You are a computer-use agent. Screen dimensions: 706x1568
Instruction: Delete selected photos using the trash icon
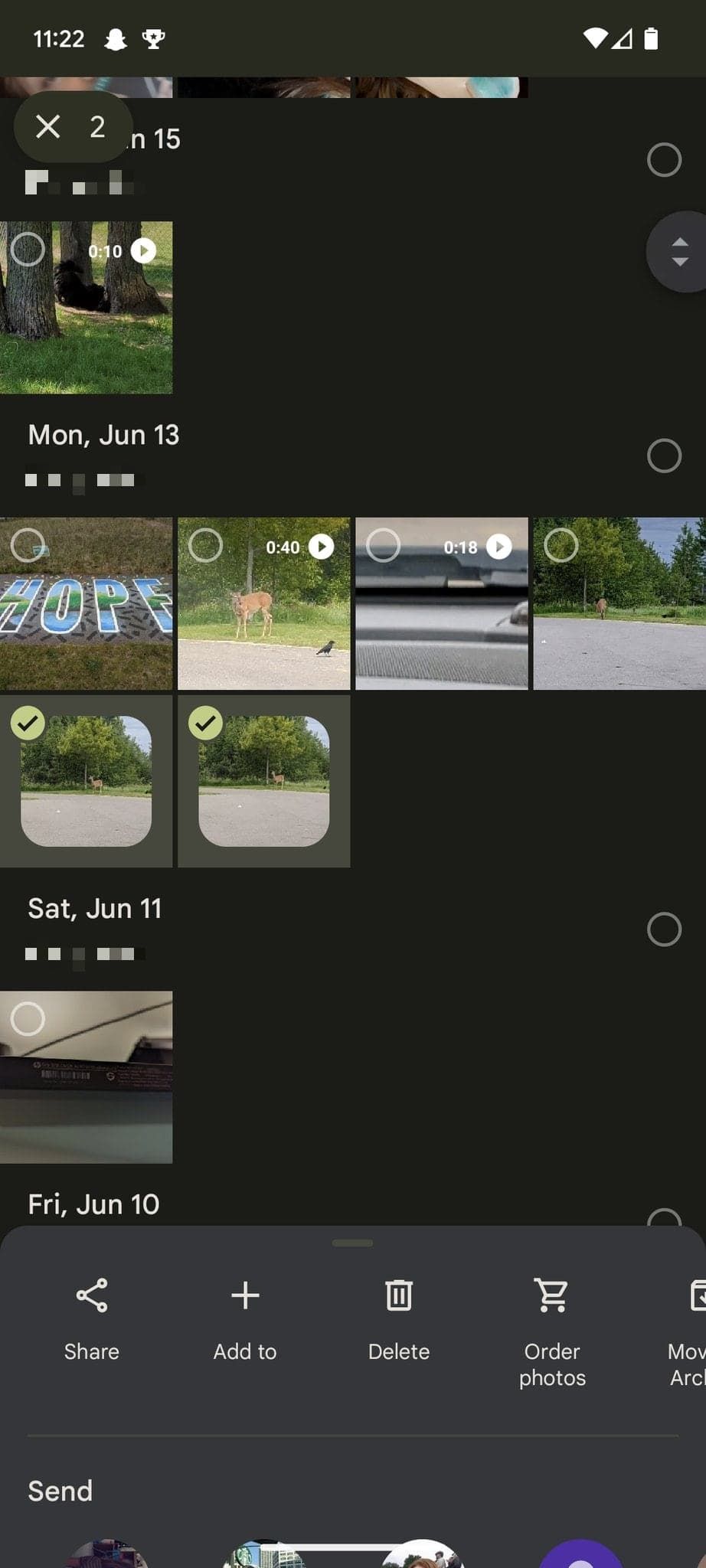[x=399, y=1295]
